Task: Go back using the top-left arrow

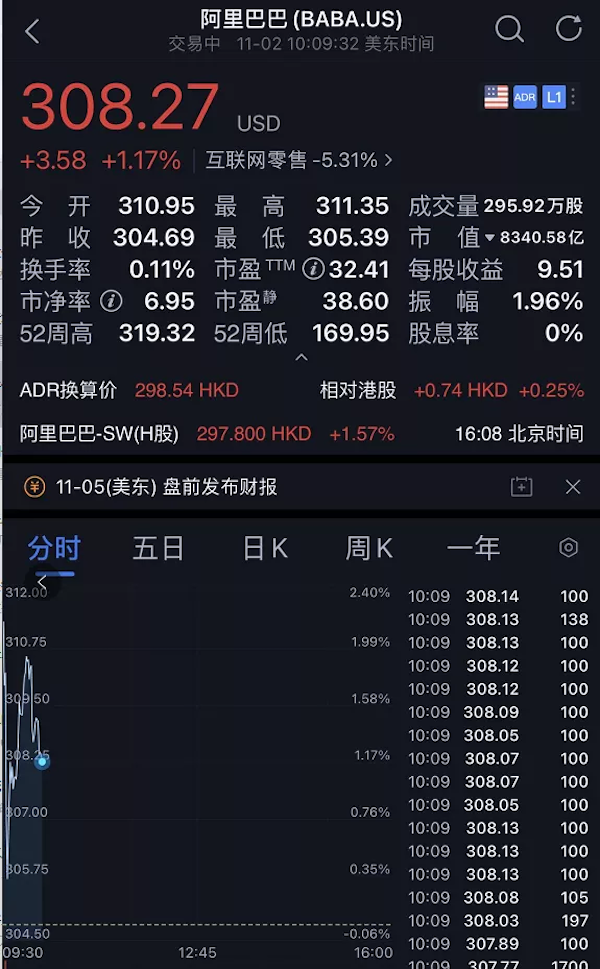Action: pyautogui.click(x=32, y=31)
